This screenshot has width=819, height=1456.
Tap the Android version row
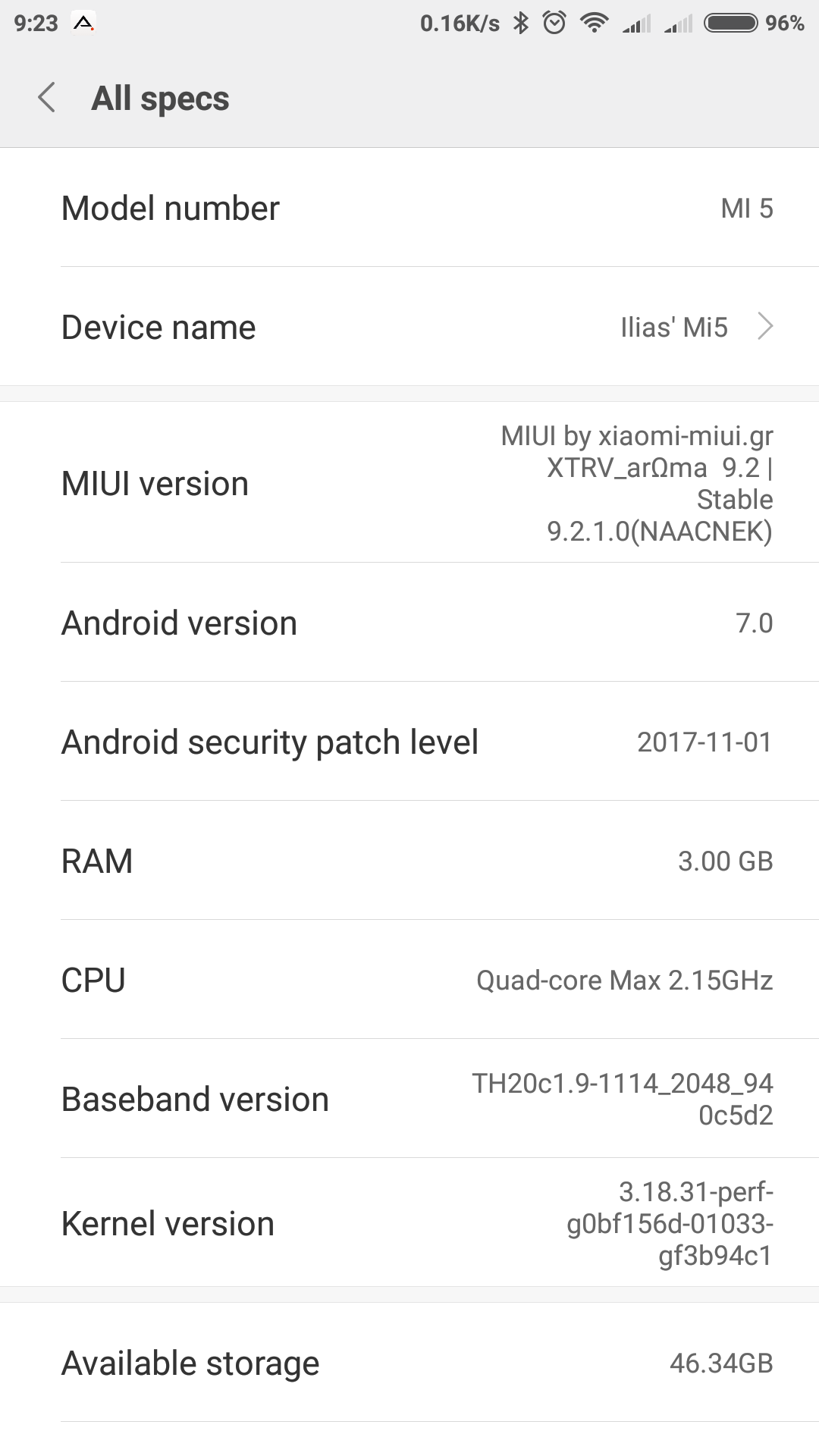pyautogui.click(x=409, y=623)
